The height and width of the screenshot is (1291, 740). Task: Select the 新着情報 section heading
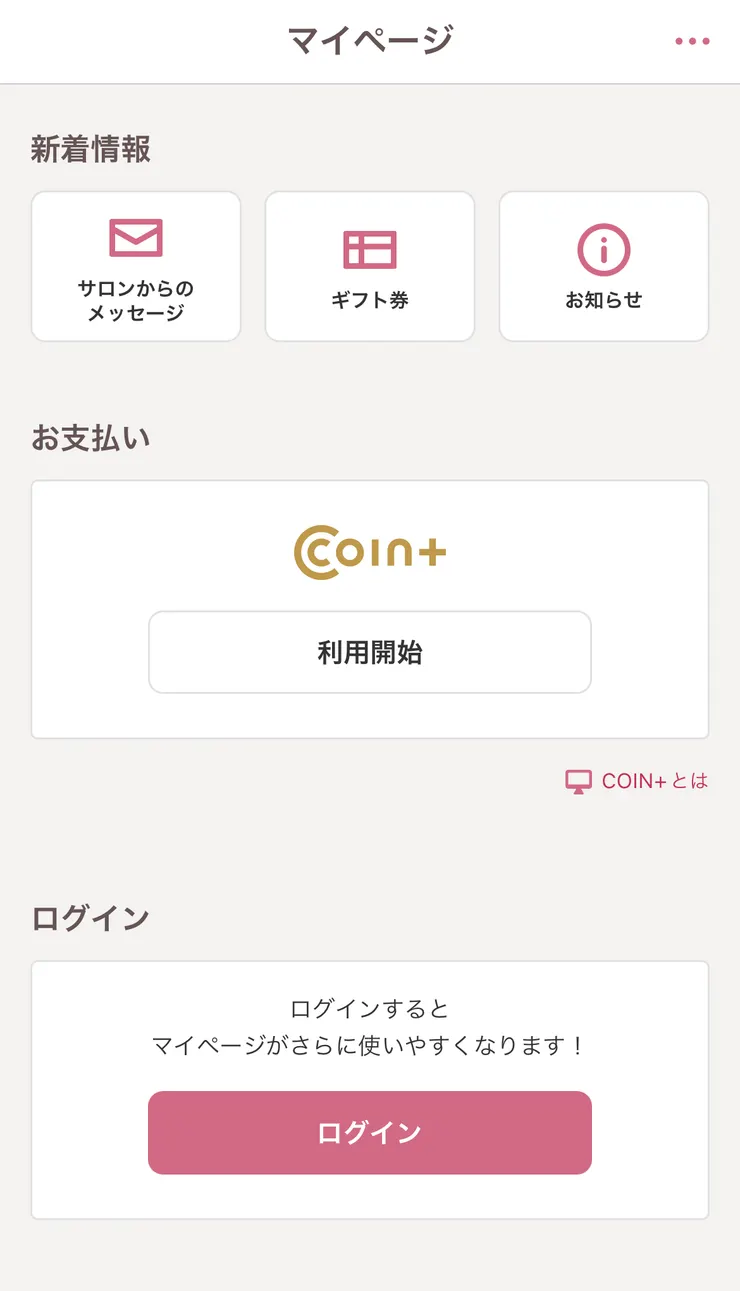[92, 147]
